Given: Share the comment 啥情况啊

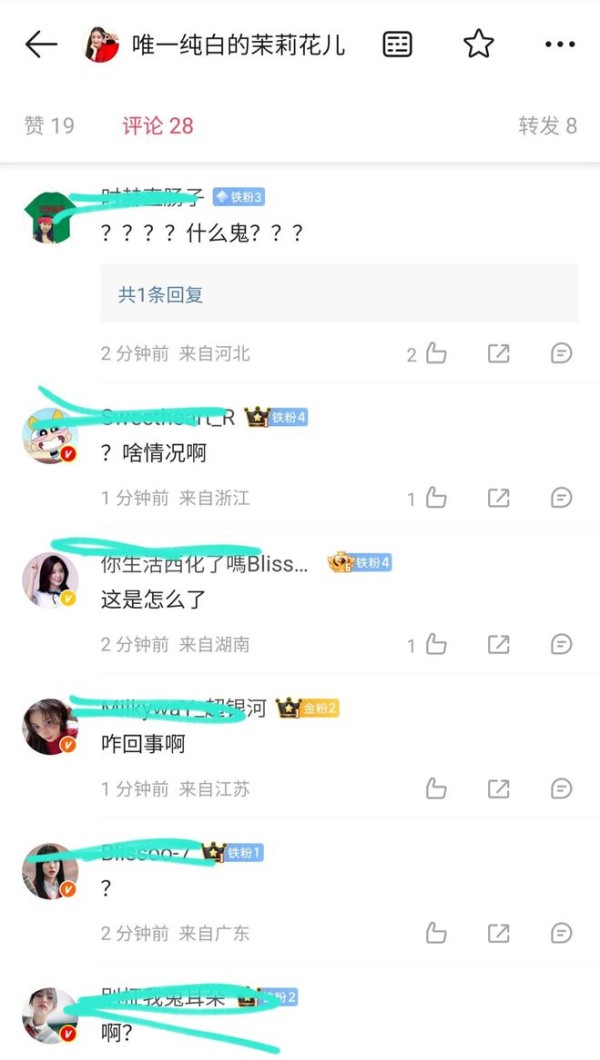Looking at the screenshot, I should point(499,498).
